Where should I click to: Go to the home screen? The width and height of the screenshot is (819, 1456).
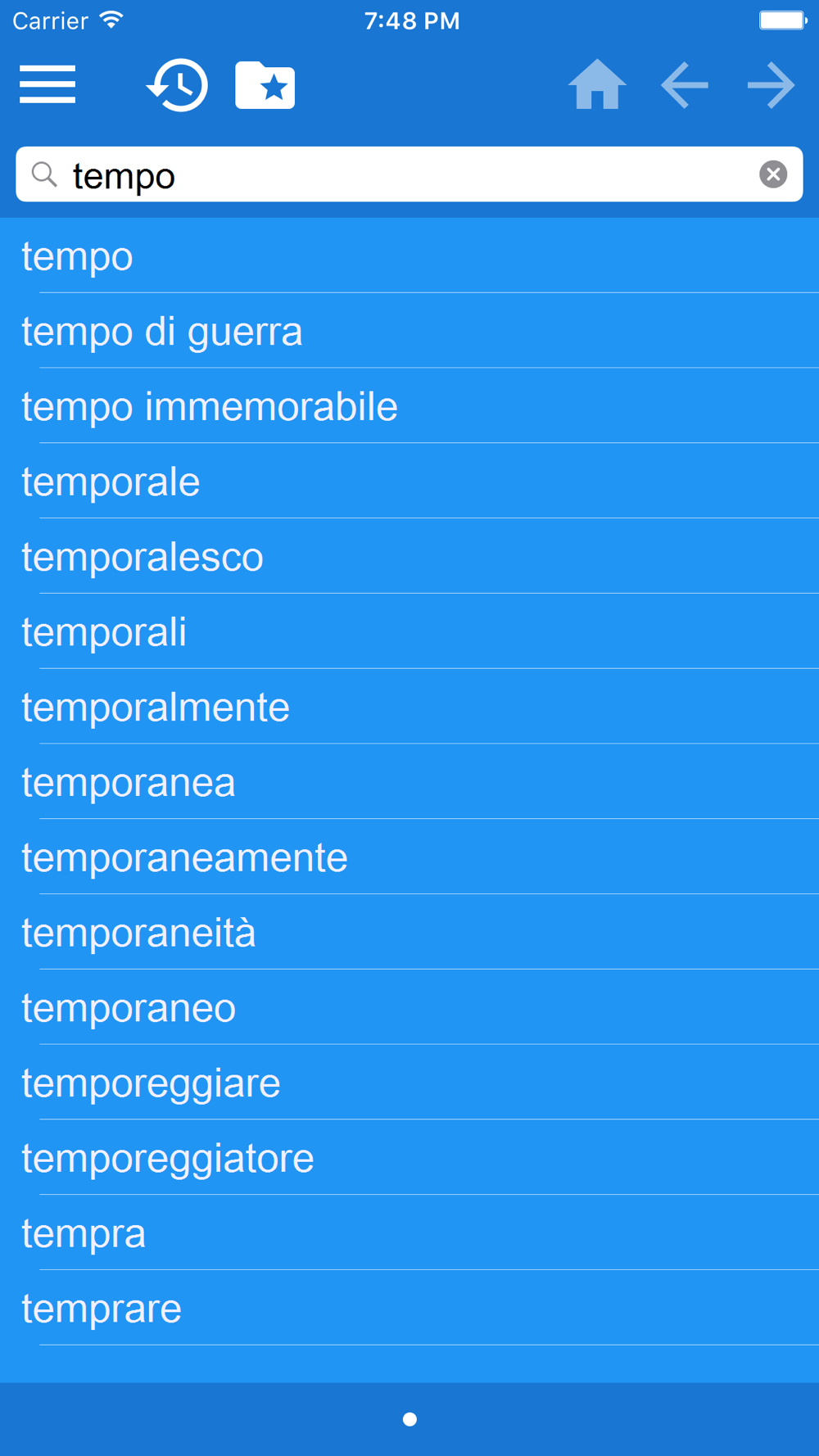pyautogui.click(x=597, y=84)
